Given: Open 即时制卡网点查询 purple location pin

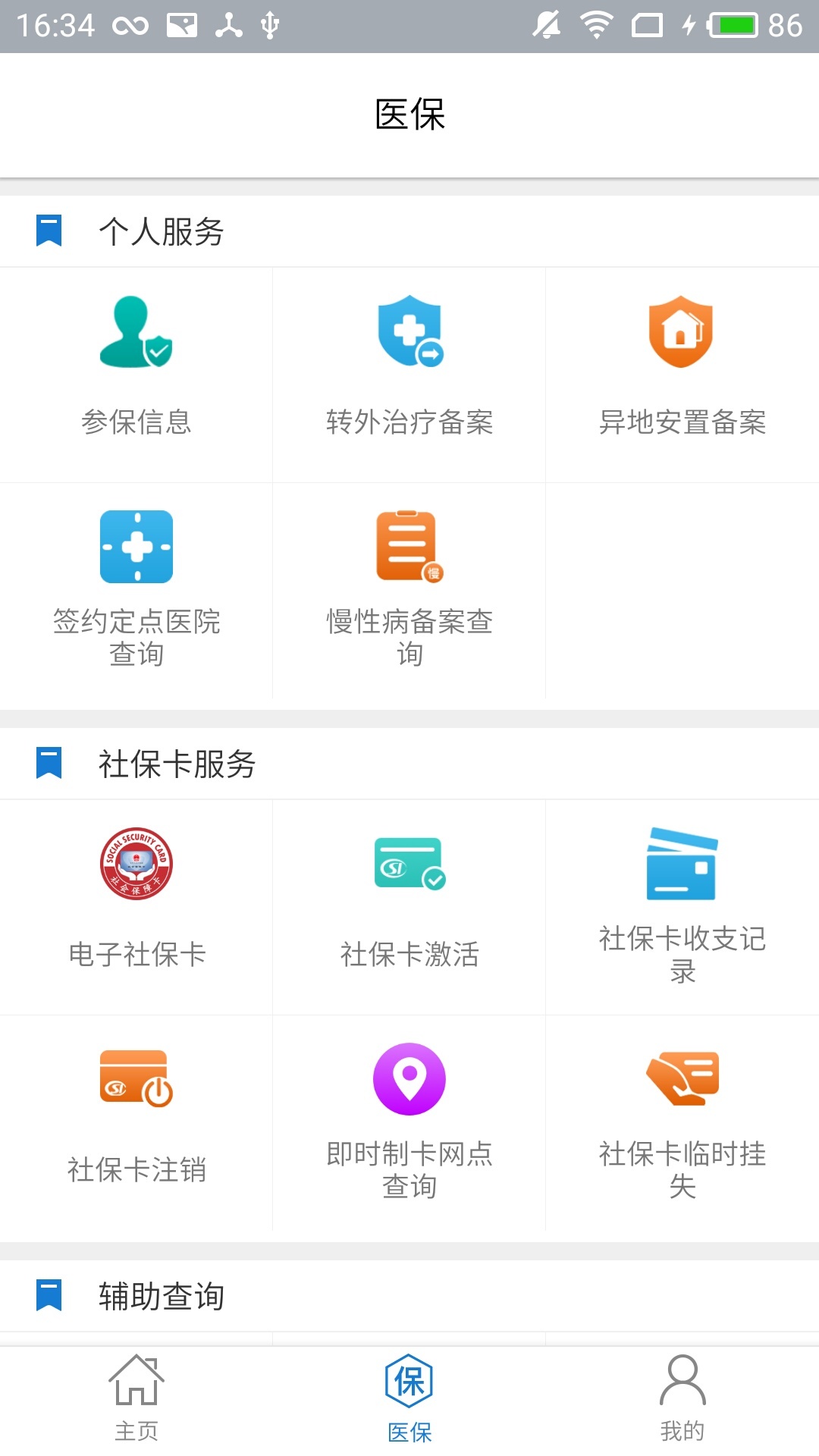Looking at the screenshot, I should (409, 1078).
